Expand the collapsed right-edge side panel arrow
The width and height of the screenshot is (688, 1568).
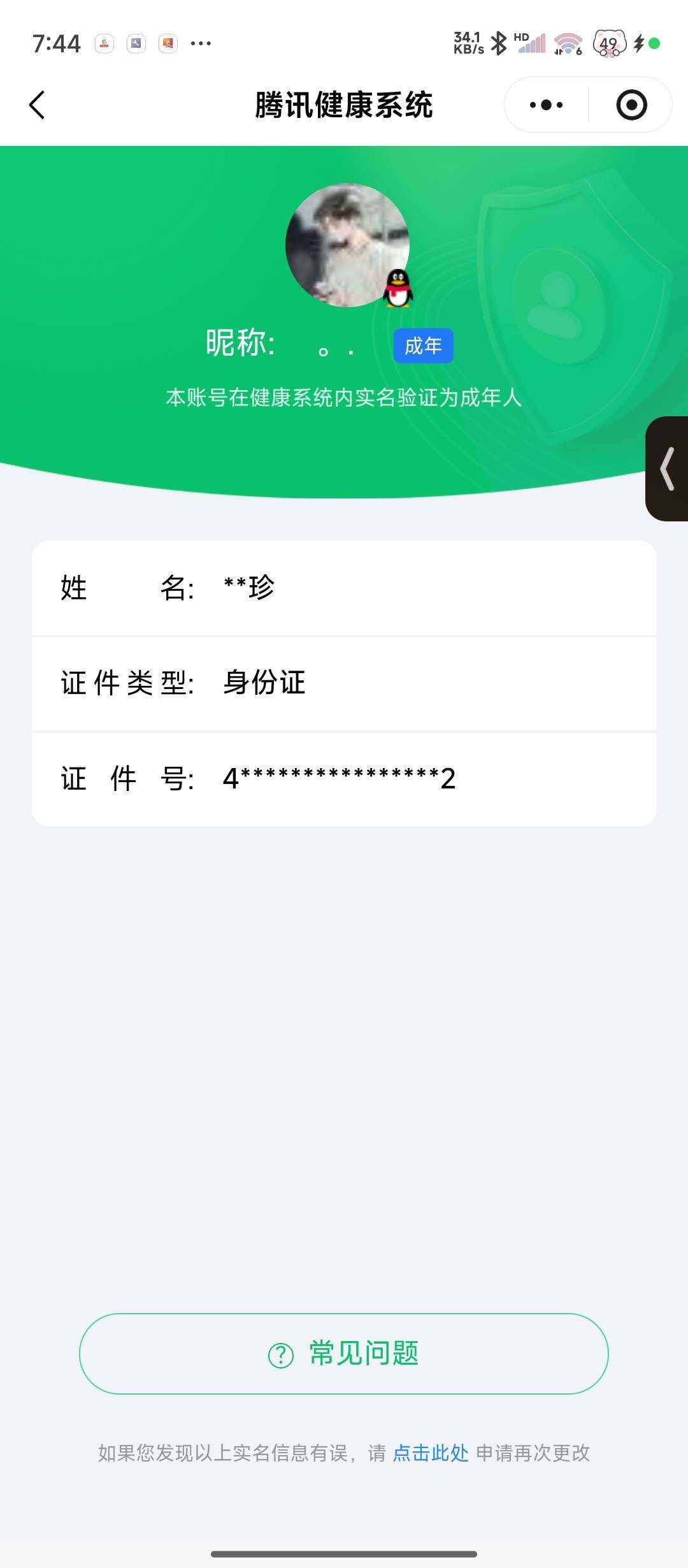tap(666, 470)
